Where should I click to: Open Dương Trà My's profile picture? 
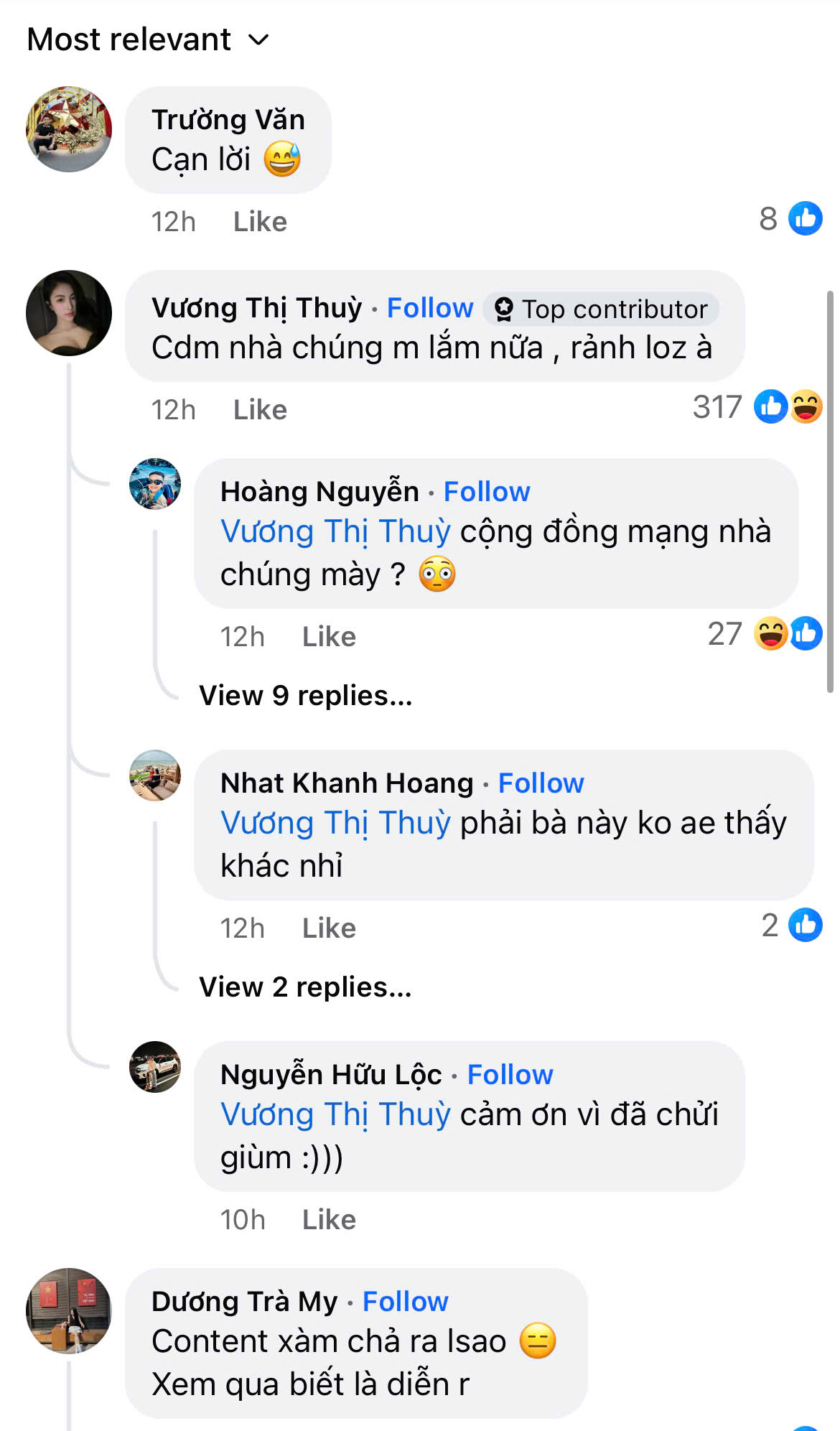69,1311
